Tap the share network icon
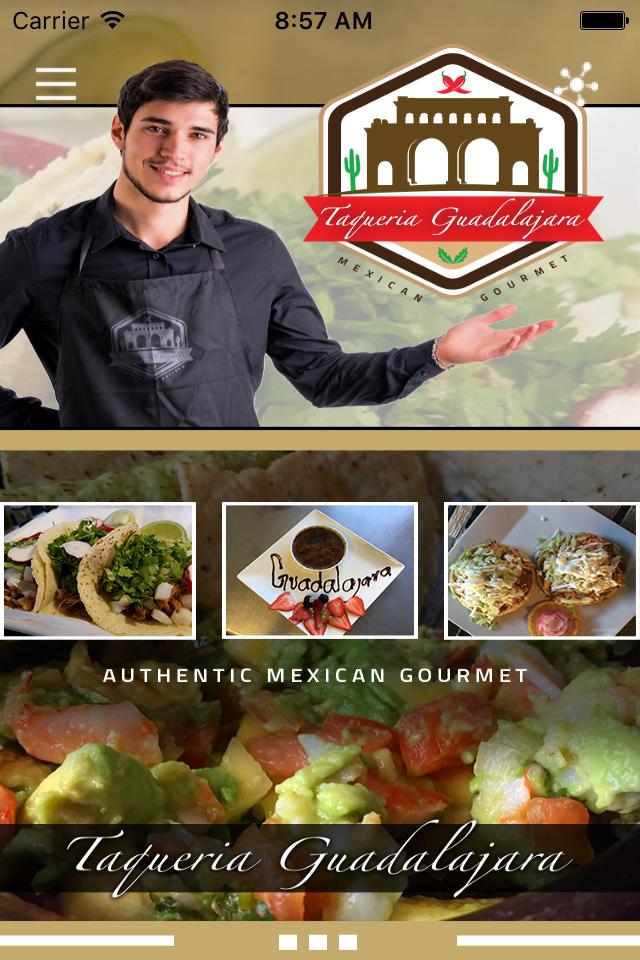Viewport: 640px width, 960px height. pos(576,84)
